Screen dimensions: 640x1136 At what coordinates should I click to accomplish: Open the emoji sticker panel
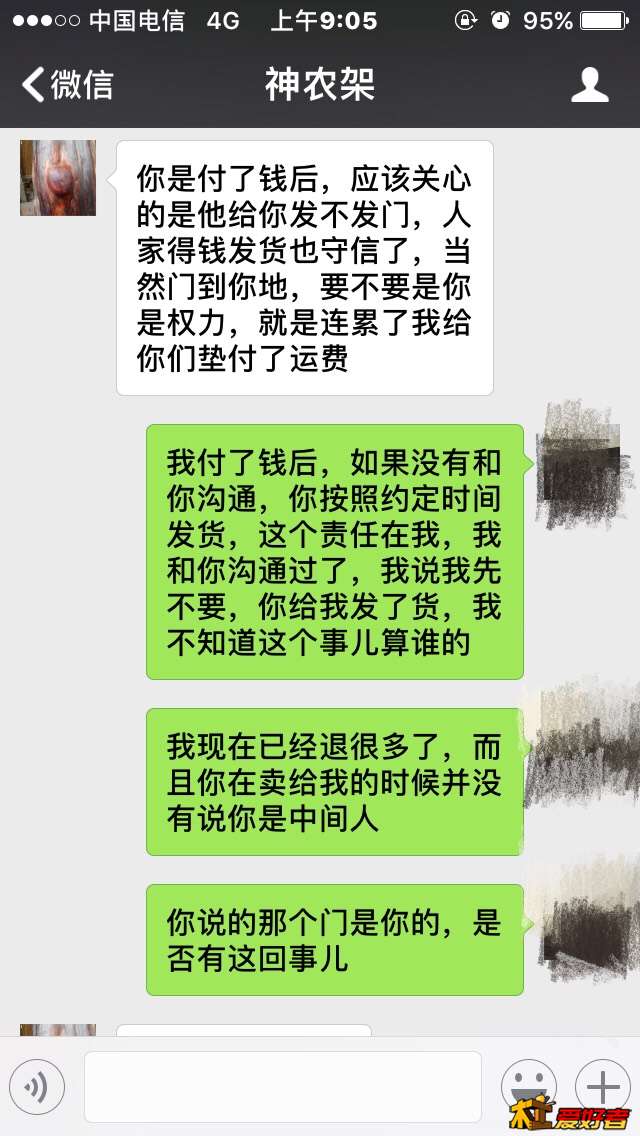point(527,1084)
